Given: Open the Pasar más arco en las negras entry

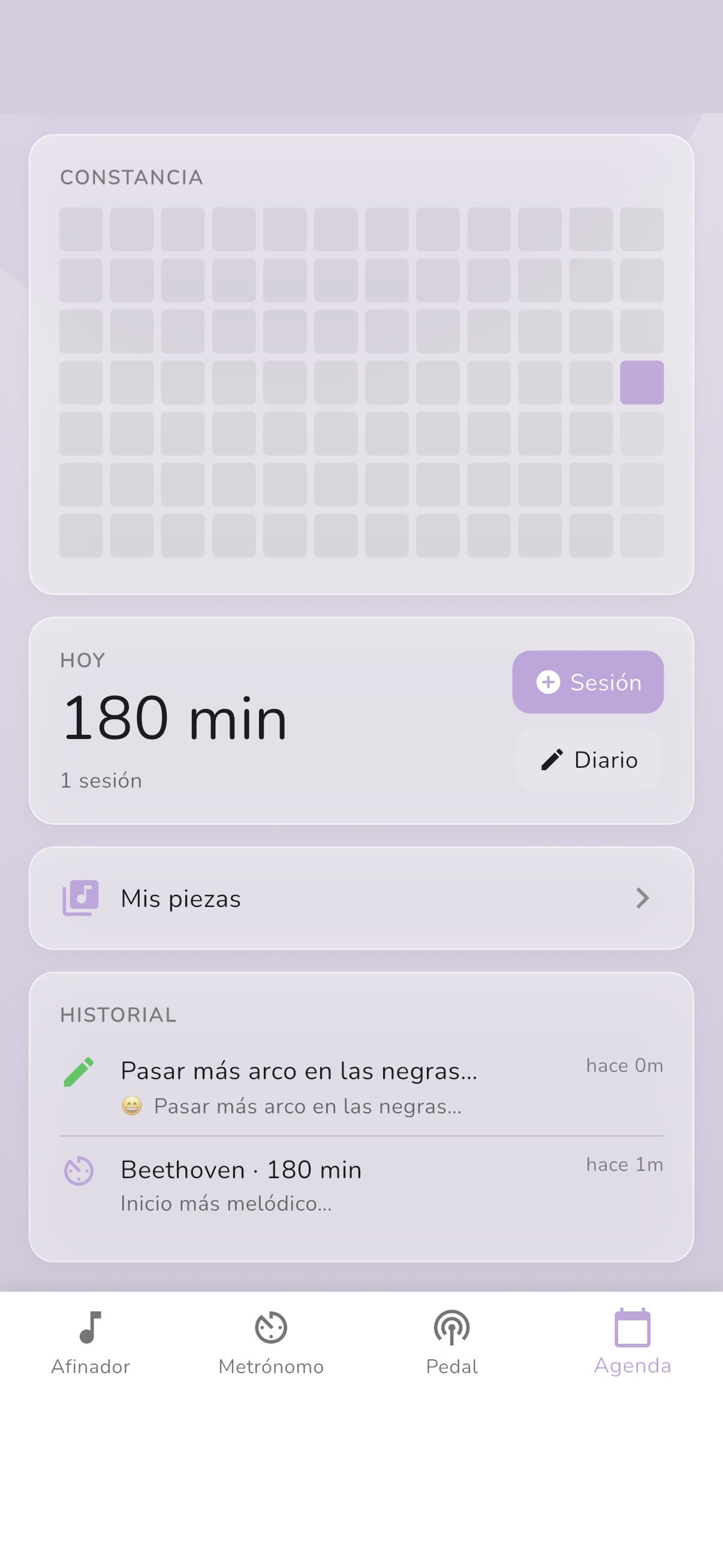Looking at the screenshot, I should pos(361,1087).
